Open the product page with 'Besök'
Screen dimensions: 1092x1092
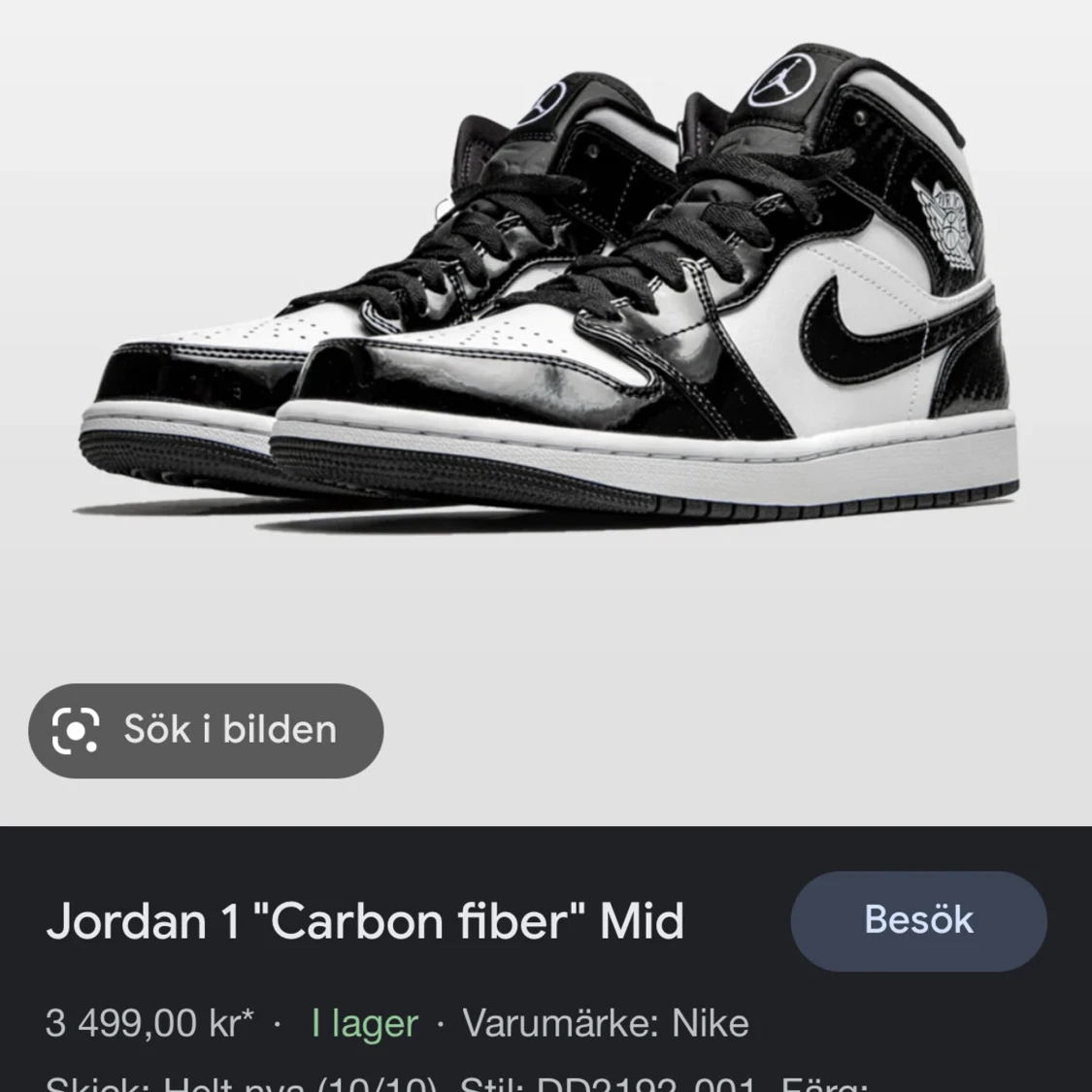tap(918, 920)
